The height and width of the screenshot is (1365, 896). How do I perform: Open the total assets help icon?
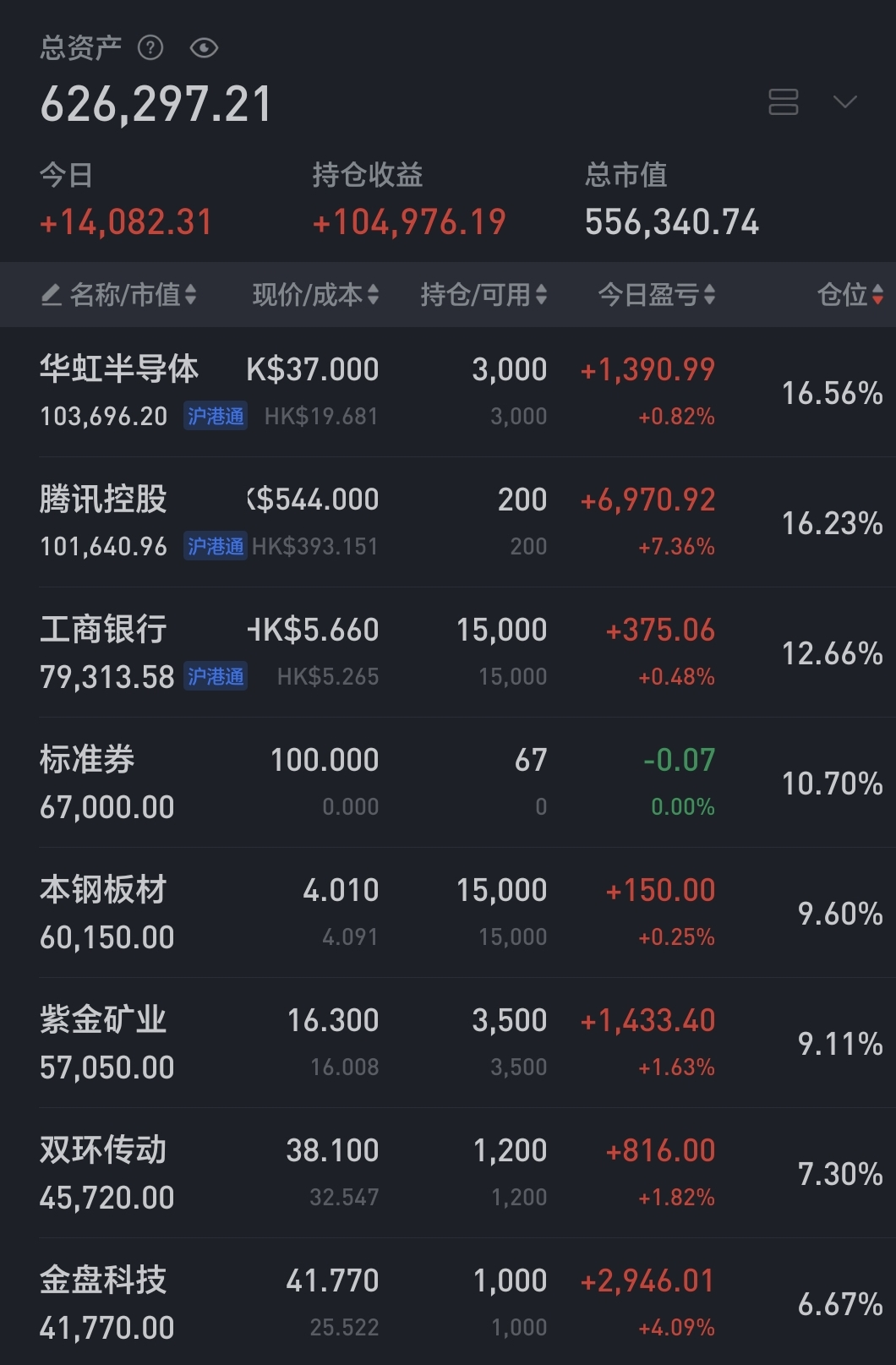[x=150, y=47]
